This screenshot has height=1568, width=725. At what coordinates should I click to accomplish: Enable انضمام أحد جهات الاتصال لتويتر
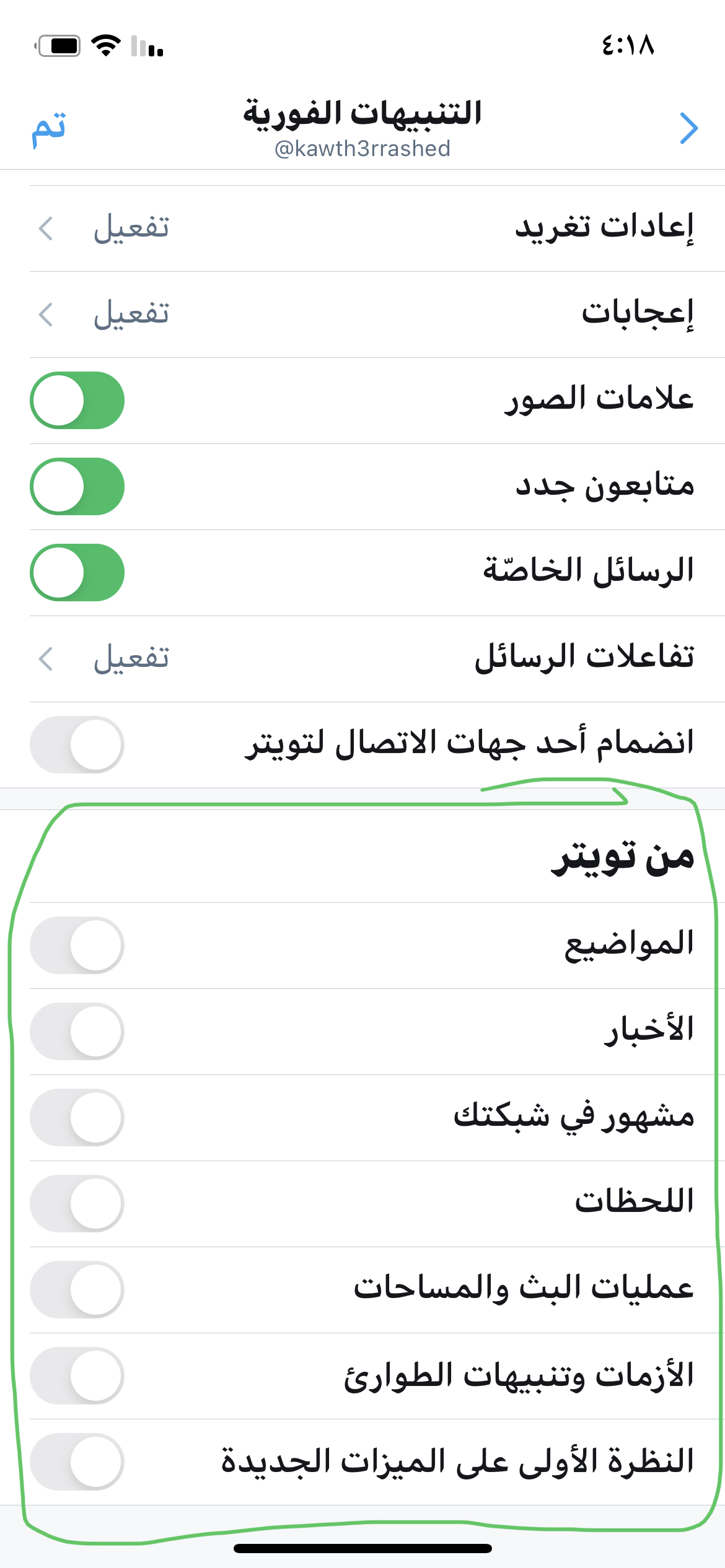tap(77, 744)
